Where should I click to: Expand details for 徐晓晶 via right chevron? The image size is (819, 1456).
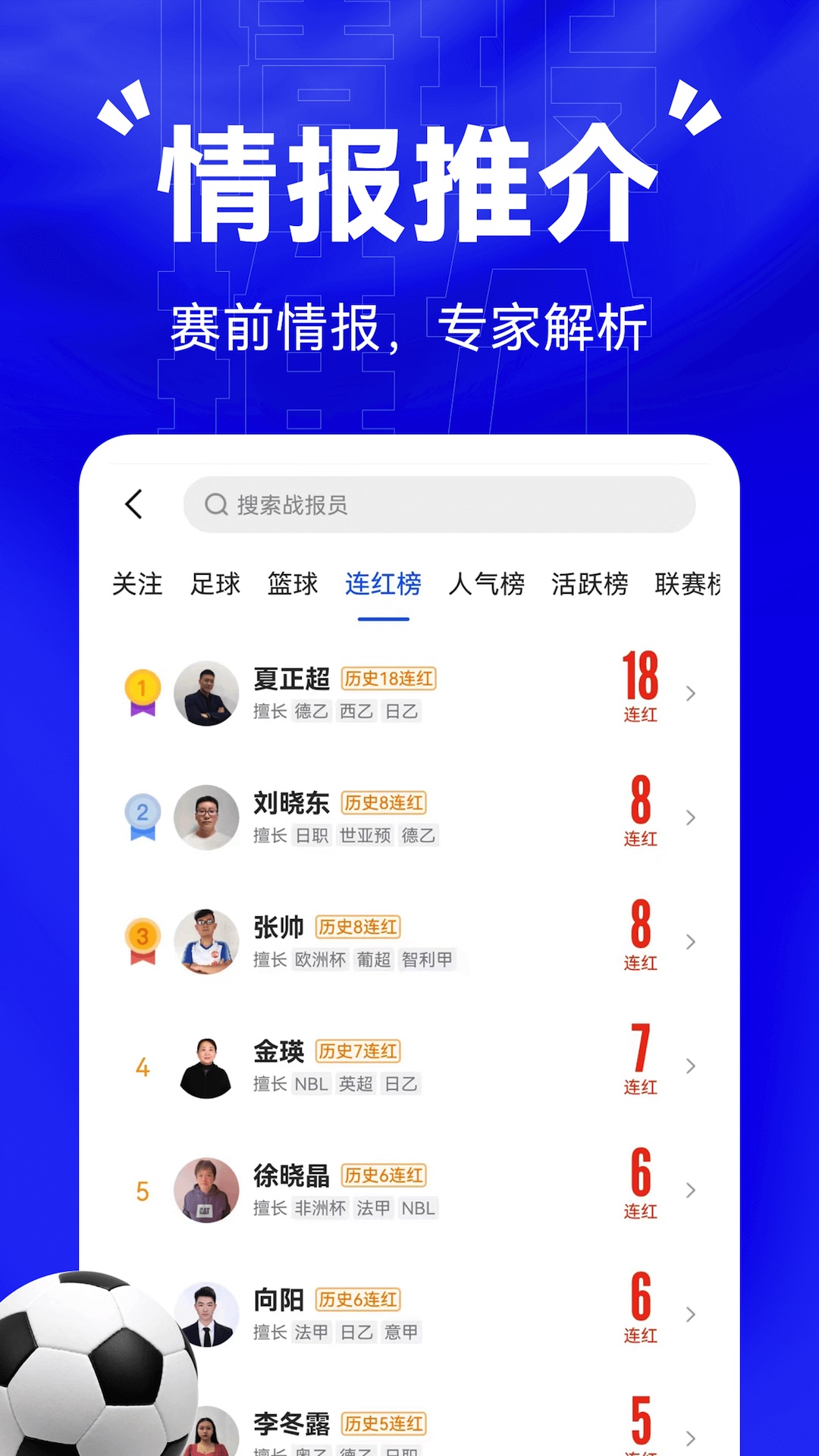691,1191
